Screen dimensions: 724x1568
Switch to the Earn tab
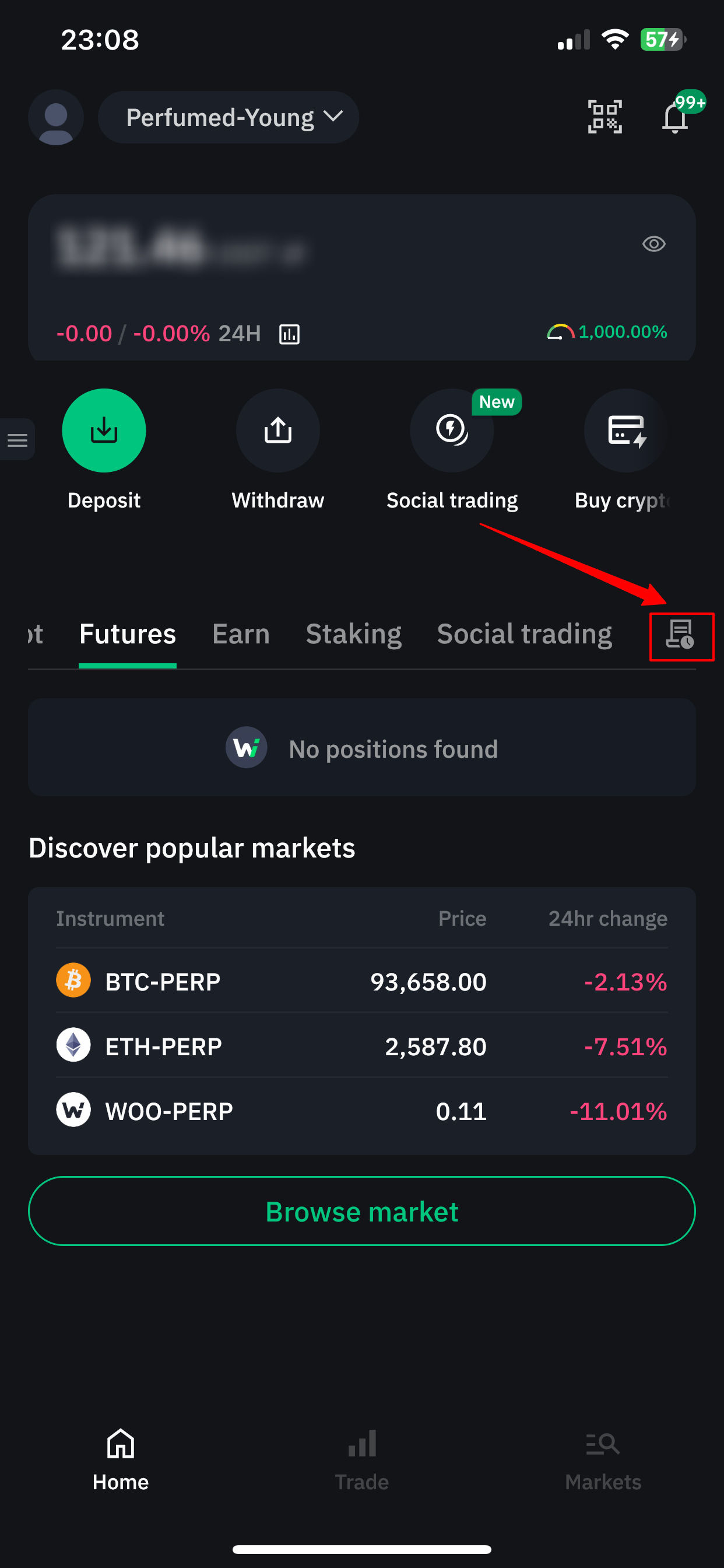click(x=241, y=634)
